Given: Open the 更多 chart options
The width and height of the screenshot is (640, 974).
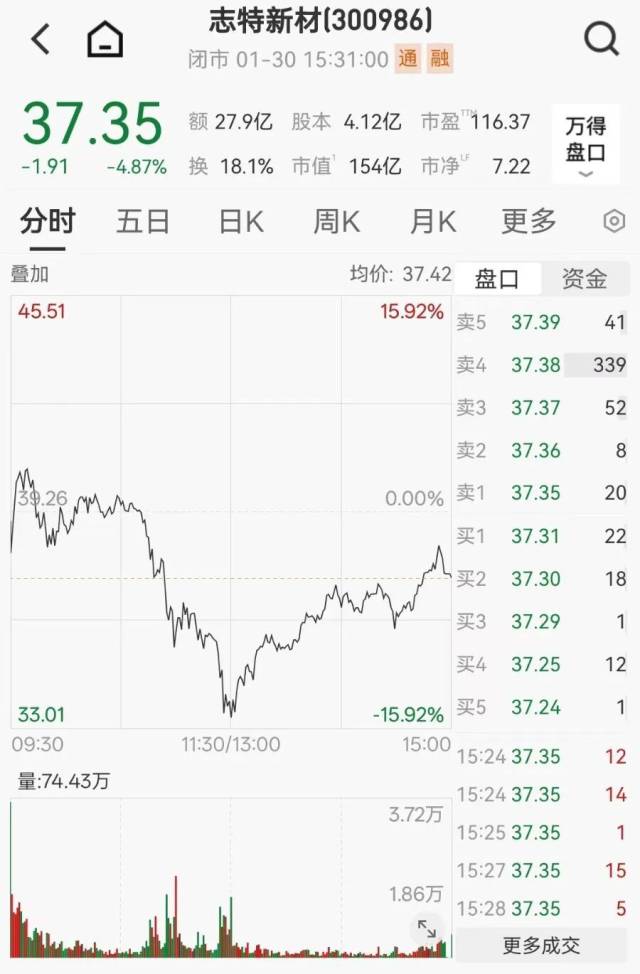Looking at the screenshot, I should pyautogui.click(x=529, y=221).
